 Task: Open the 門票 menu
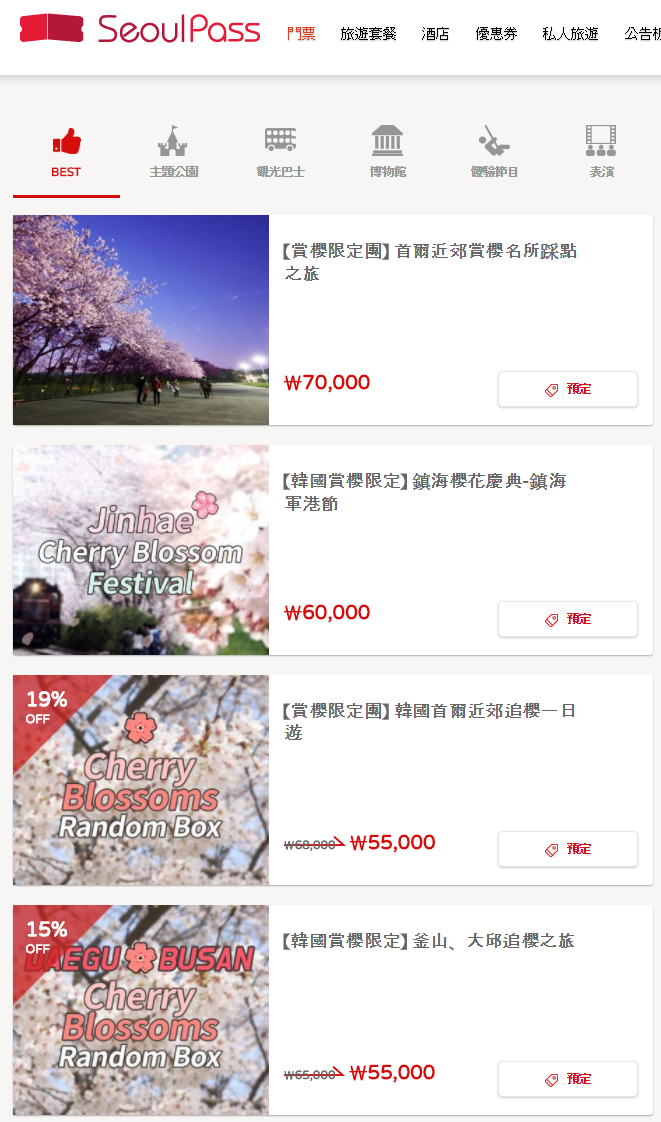(x=301, y=34)
